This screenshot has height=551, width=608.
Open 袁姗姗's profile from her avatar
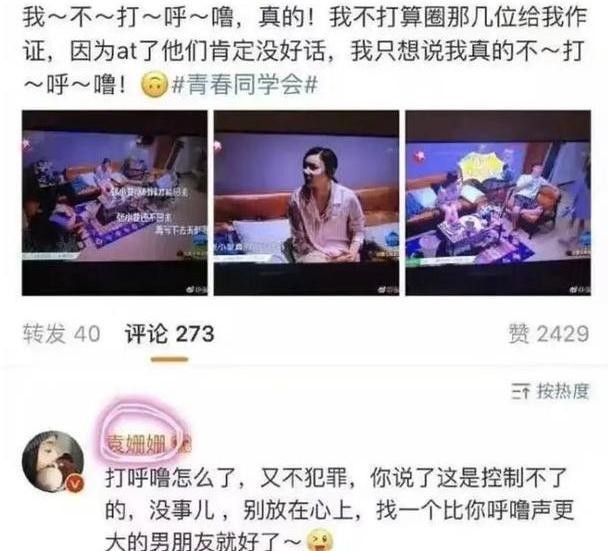[x=54, y=462]
